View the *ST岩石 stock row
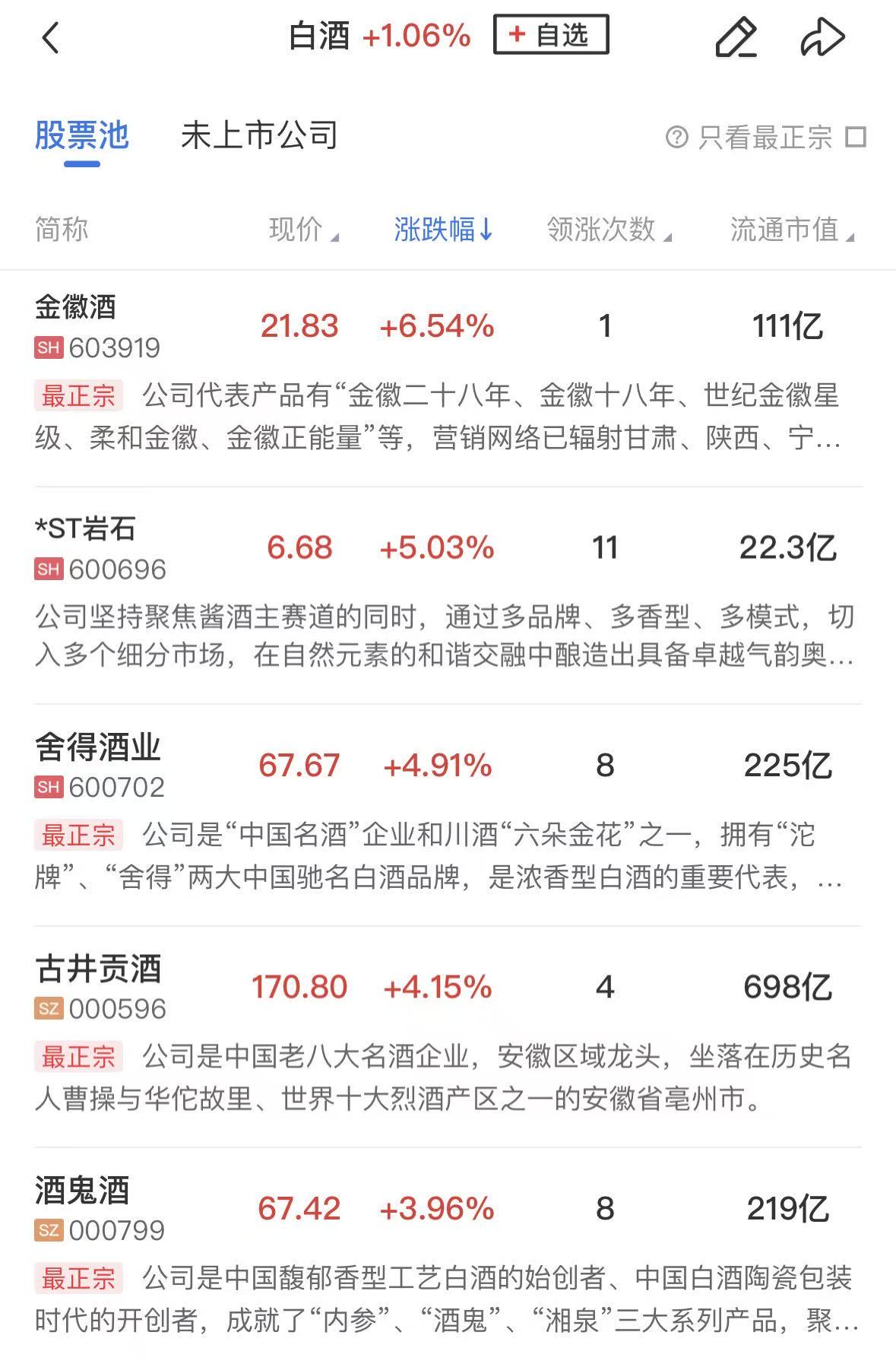This screenshot has width=896, height=1367. 85,528
